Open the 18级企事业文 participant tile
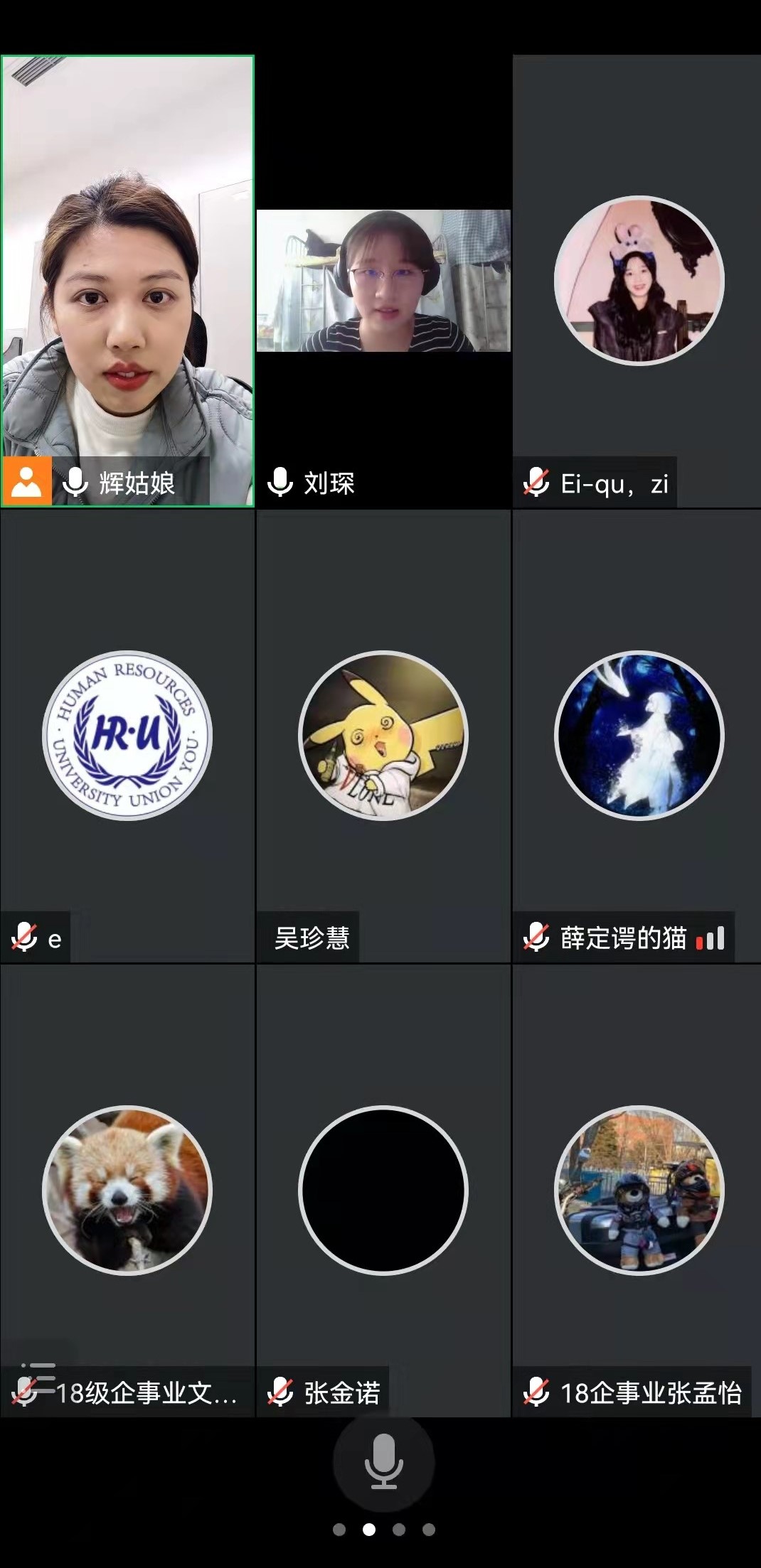Image resolution: width=761 pixels, height=1568 pixels. click(127, 1191)
